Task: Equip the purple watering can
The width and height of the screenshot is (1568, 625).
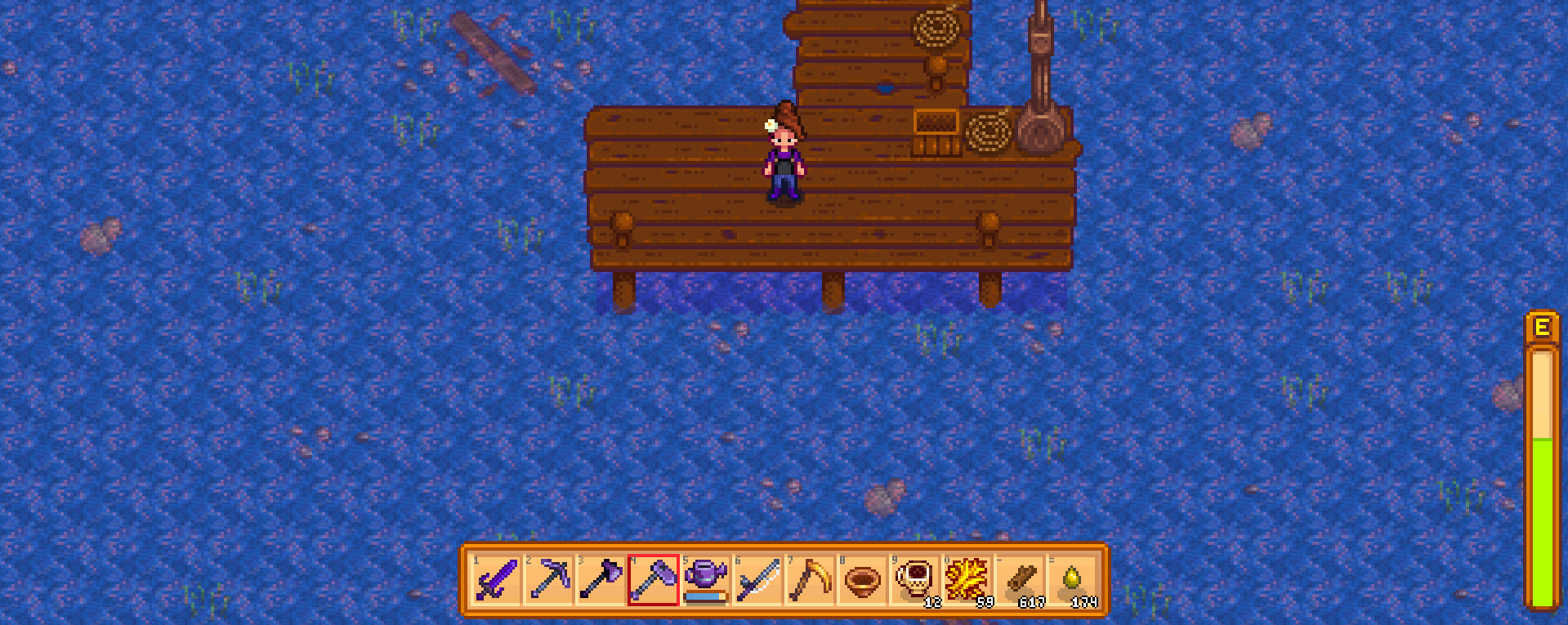Action: (705, 578)
